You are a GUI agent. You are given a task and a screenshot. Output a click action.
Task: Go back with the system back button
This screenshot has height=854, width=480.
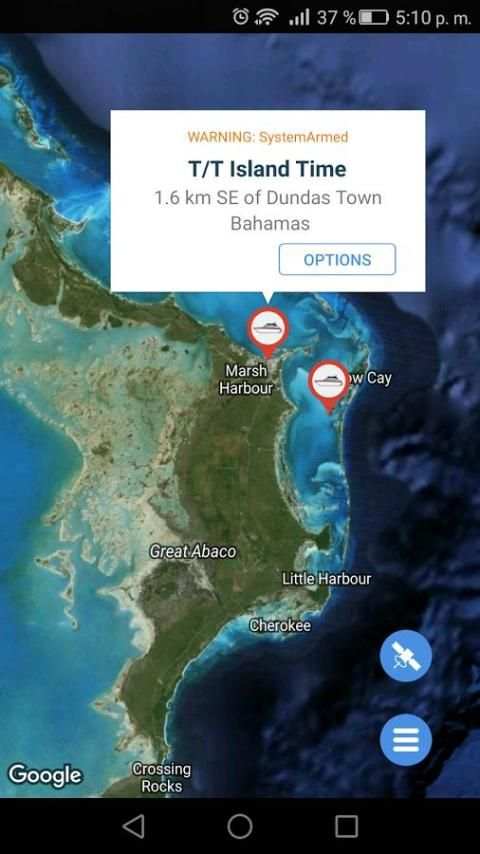(x=133, y=826)
